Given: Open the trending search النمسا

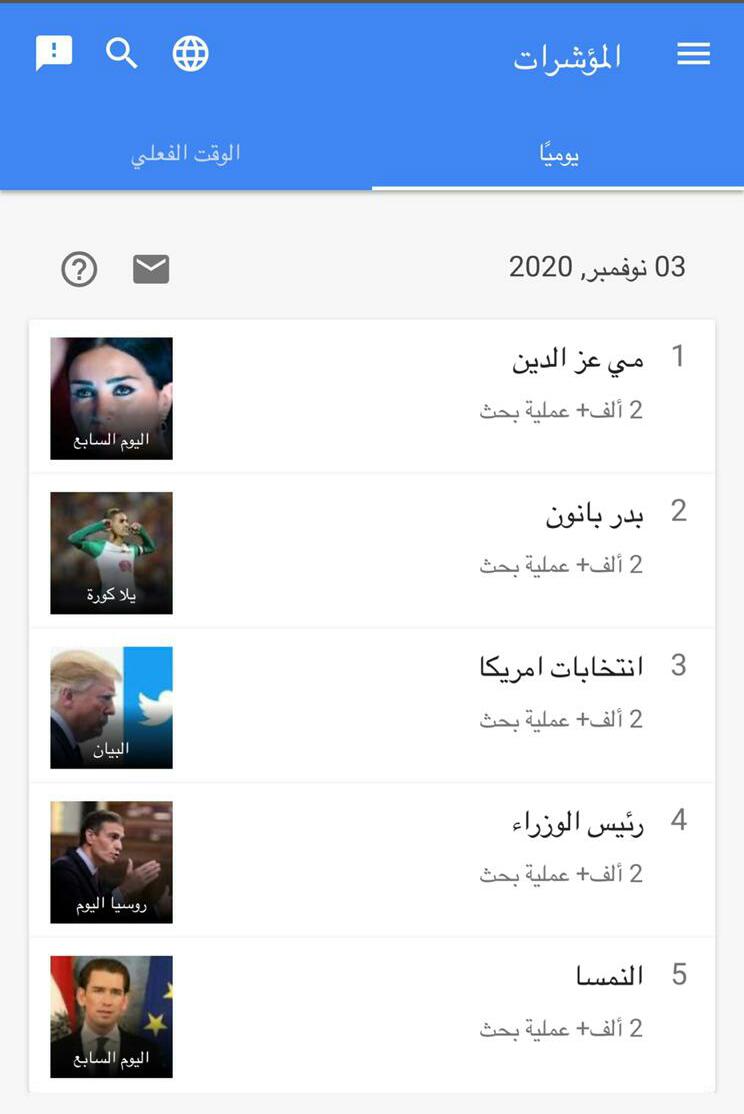Looking at the screenshot, I should (x=609, y=977).
